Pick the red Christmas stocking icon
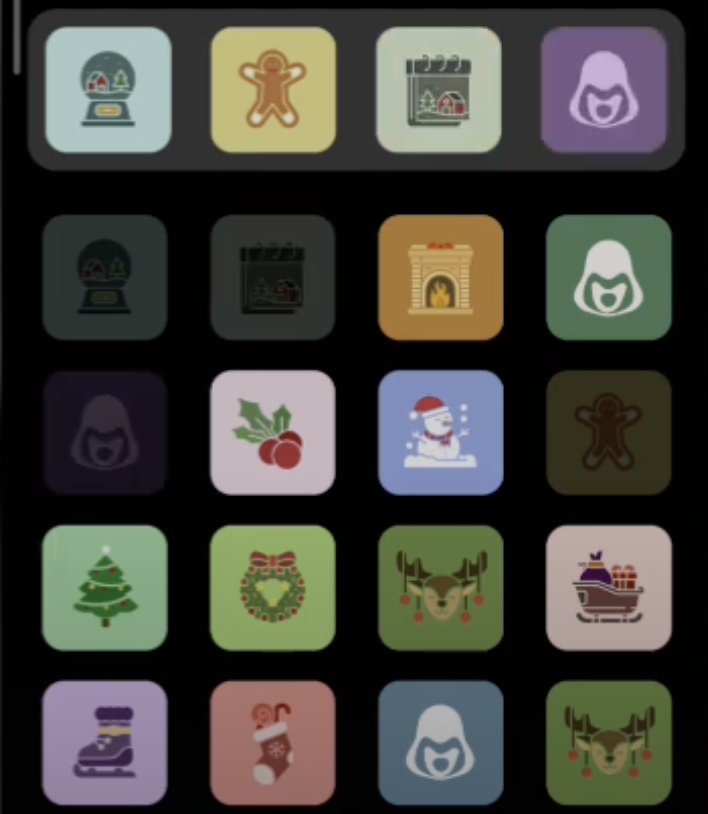The image size is (708, 814). click(272, 742)
